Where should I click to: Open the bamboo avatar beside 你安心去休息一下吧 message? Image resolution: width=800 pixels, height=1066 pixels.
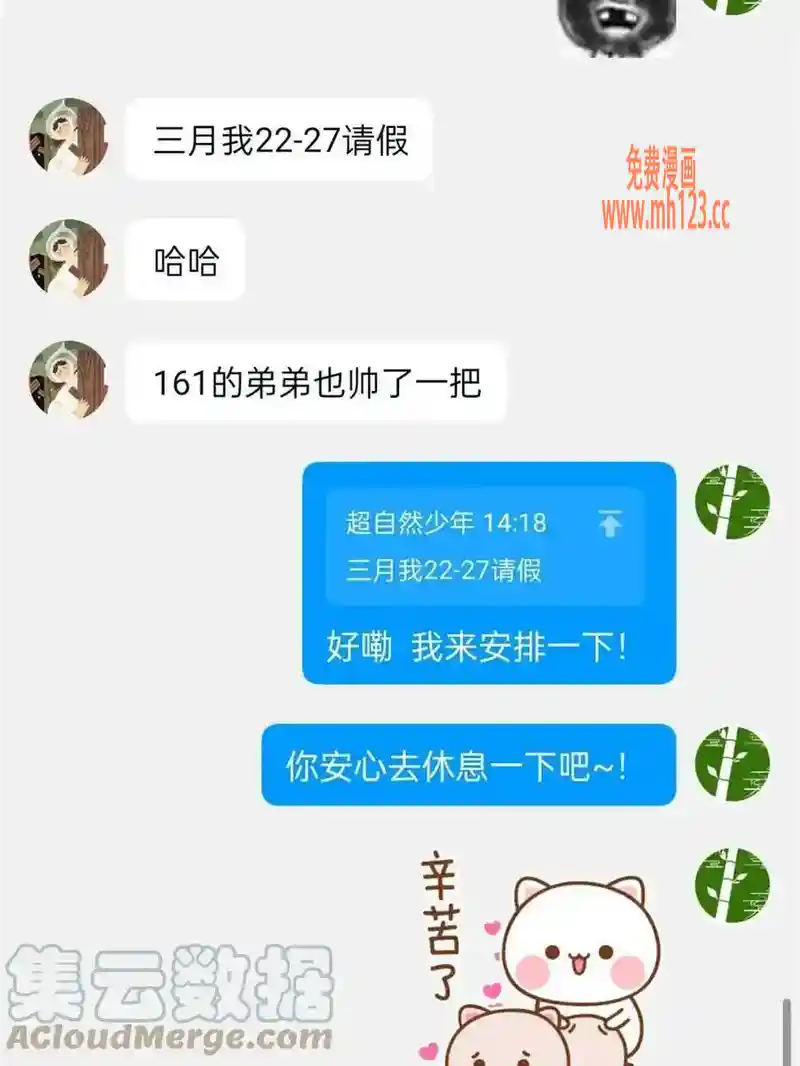click(x=732, y=765)
